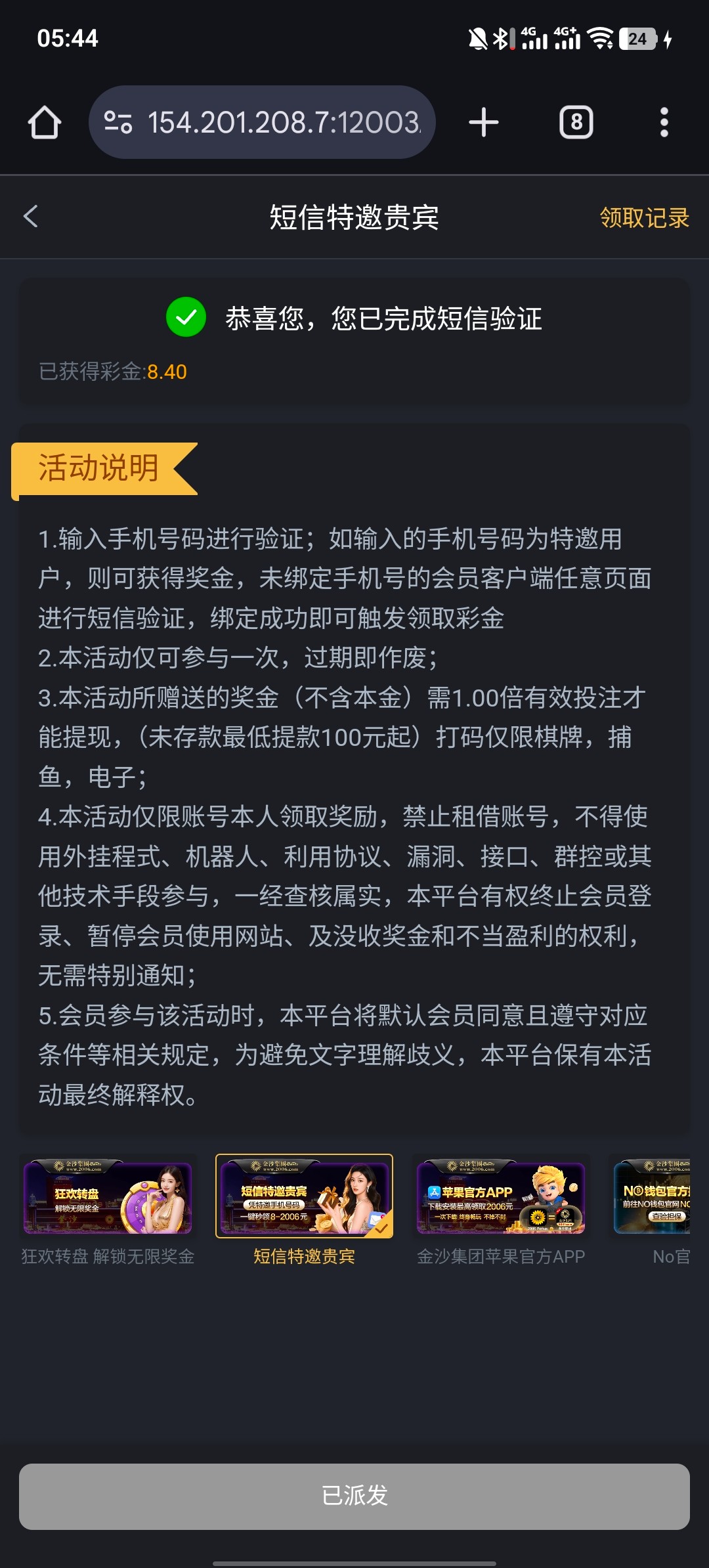Open the 狂欢转盘 解锁无限奖金 promotion
This screenshot has height=1568, width=709.
coord(108,1198)
